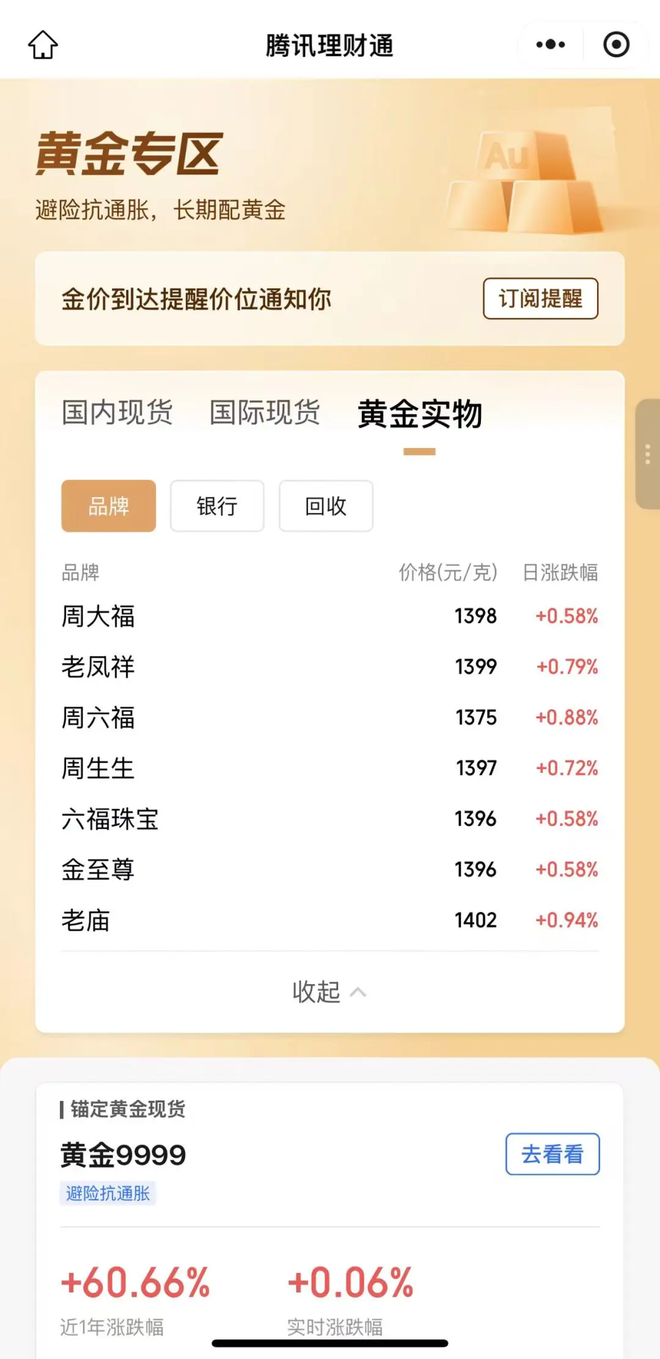Select the 黄金实物 tab
The image size is (660, 1359).
pyautogui.click(x=419, y=414)
